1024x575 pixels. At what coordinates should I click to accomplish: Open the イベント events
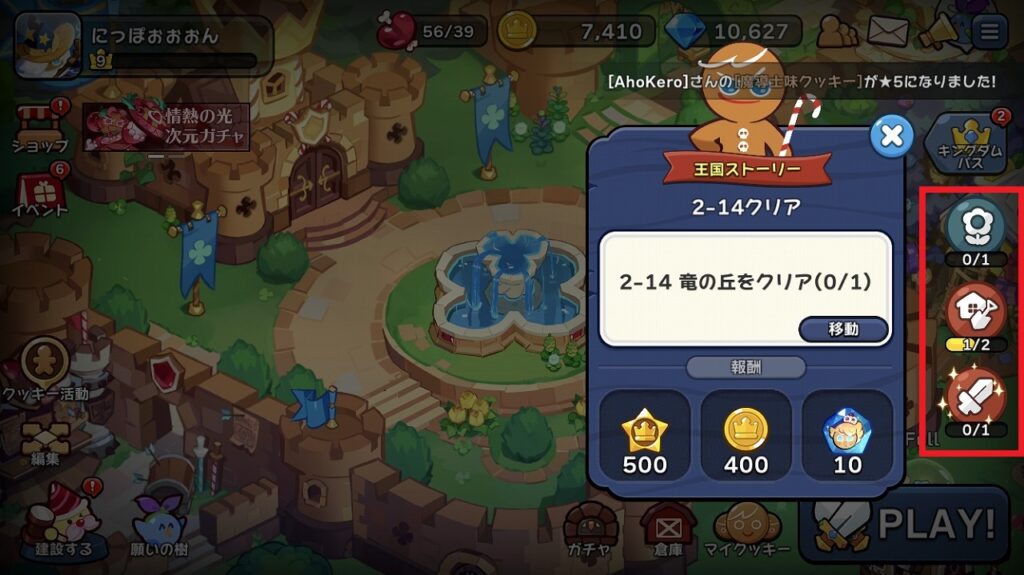(40, 190)
